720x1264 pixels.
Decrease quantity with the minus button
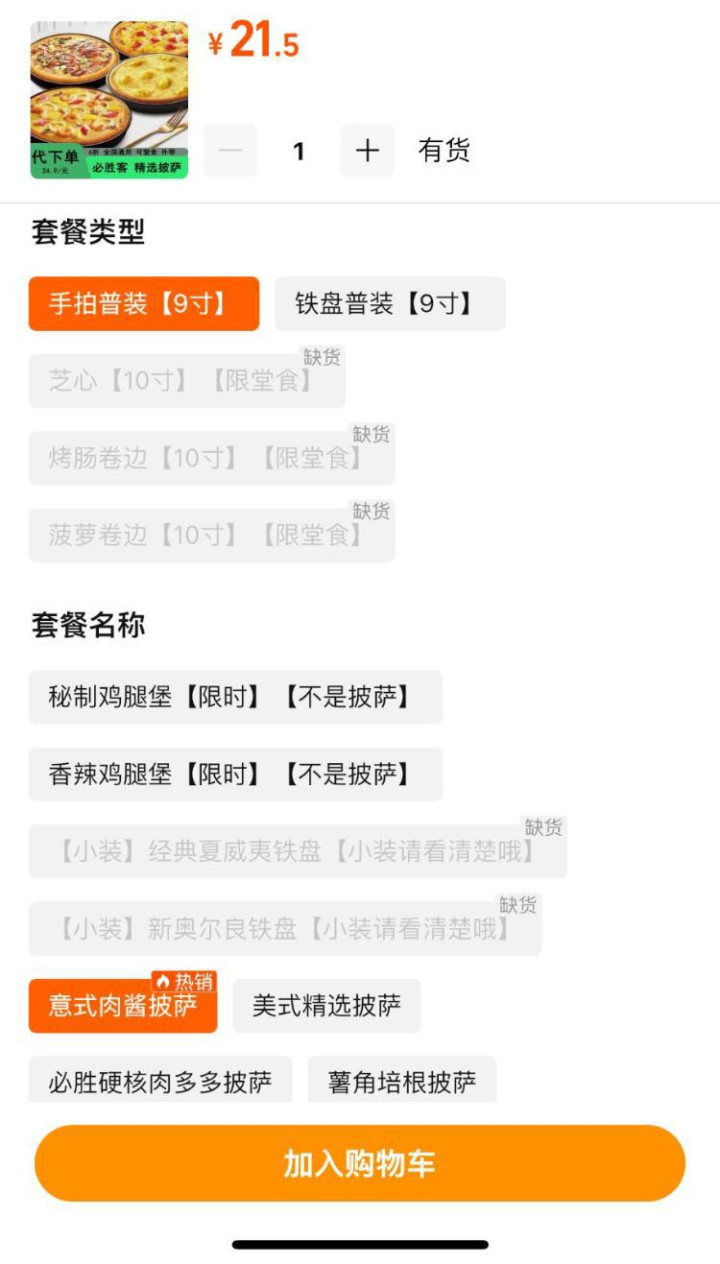(230, 151)
